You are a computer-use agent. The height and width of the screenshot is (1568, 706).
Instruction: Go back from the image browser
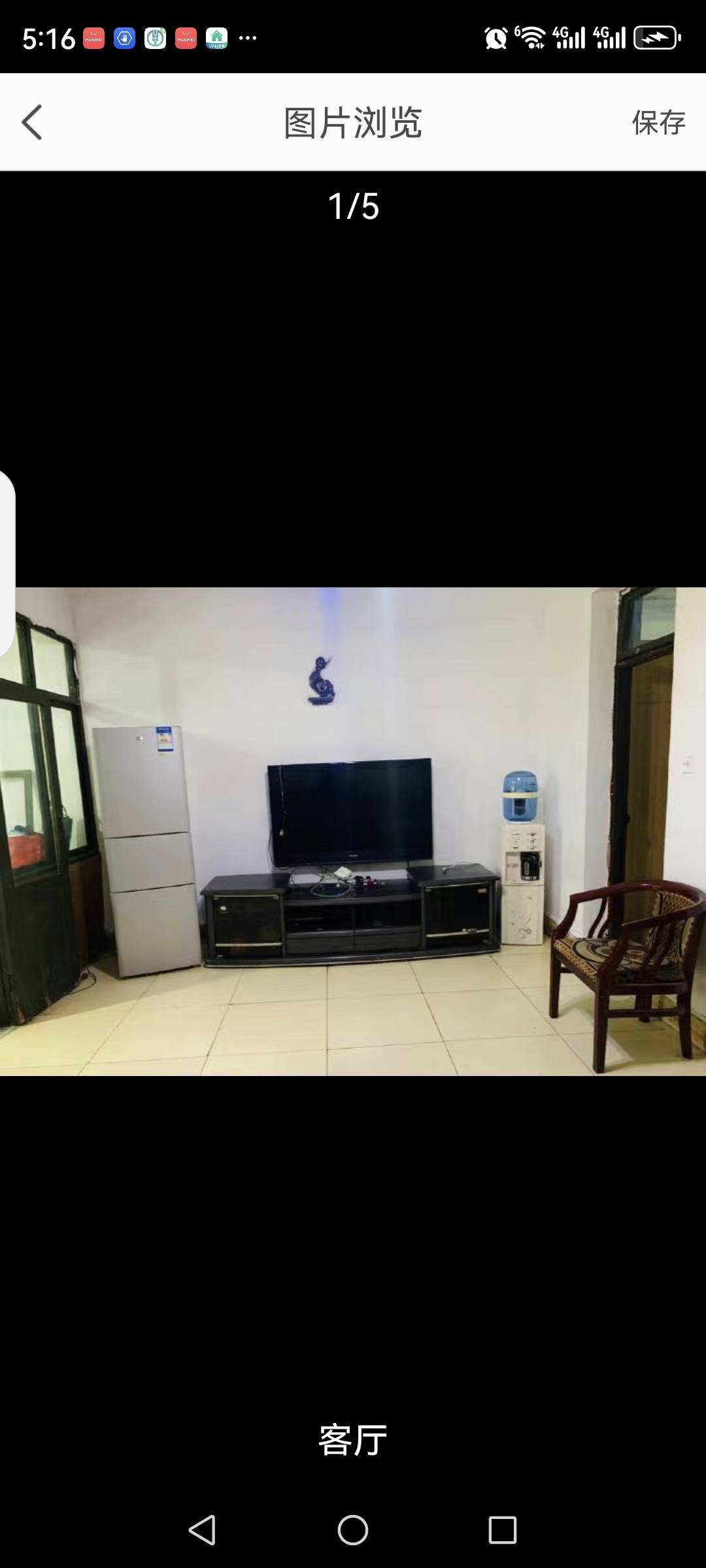31,122
